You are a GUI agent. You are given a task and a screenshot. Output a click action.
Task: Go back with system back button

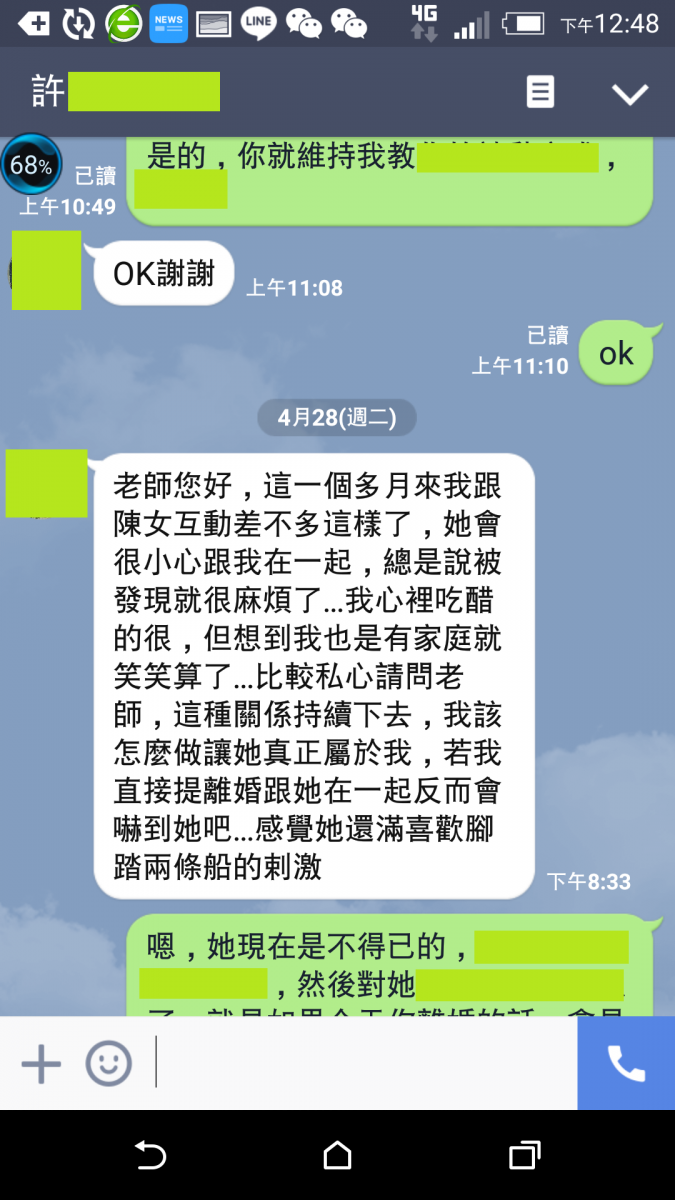point(150,1156)
